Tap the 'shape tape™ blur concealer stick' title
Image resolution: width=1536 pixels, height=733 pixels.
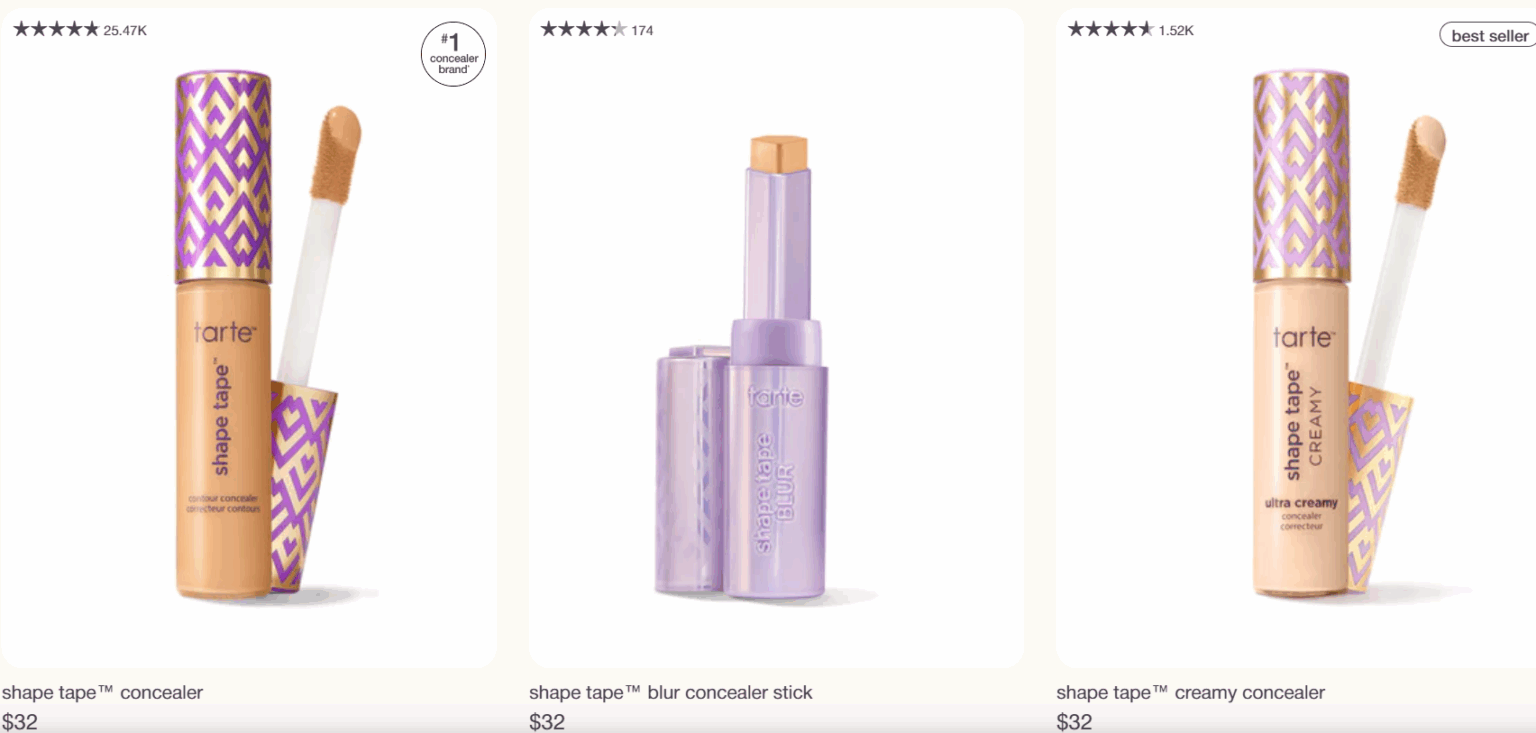click(x=670, y=692)
